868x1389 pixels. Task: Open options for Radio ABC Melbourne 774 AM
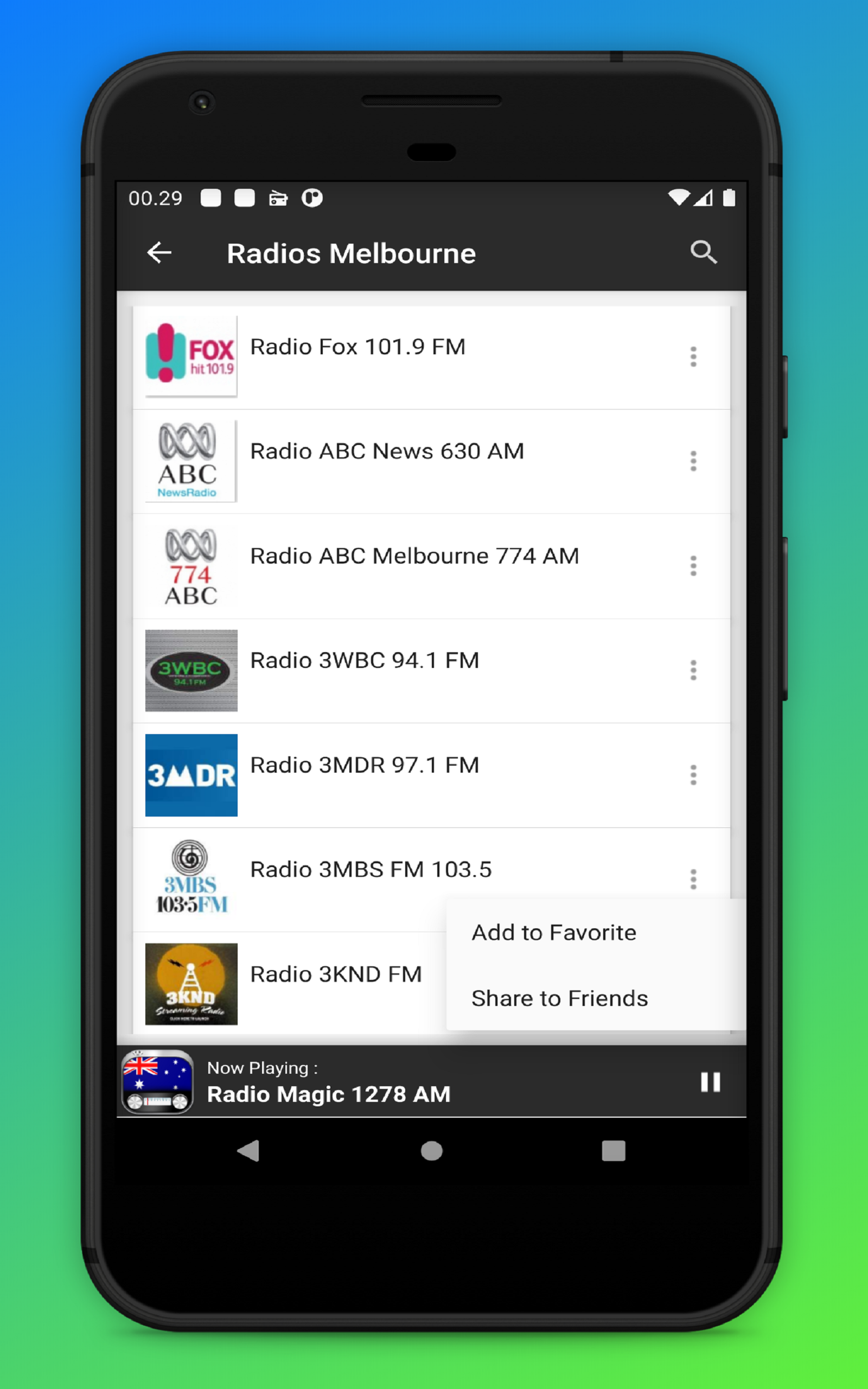click(x=693, y=566)
